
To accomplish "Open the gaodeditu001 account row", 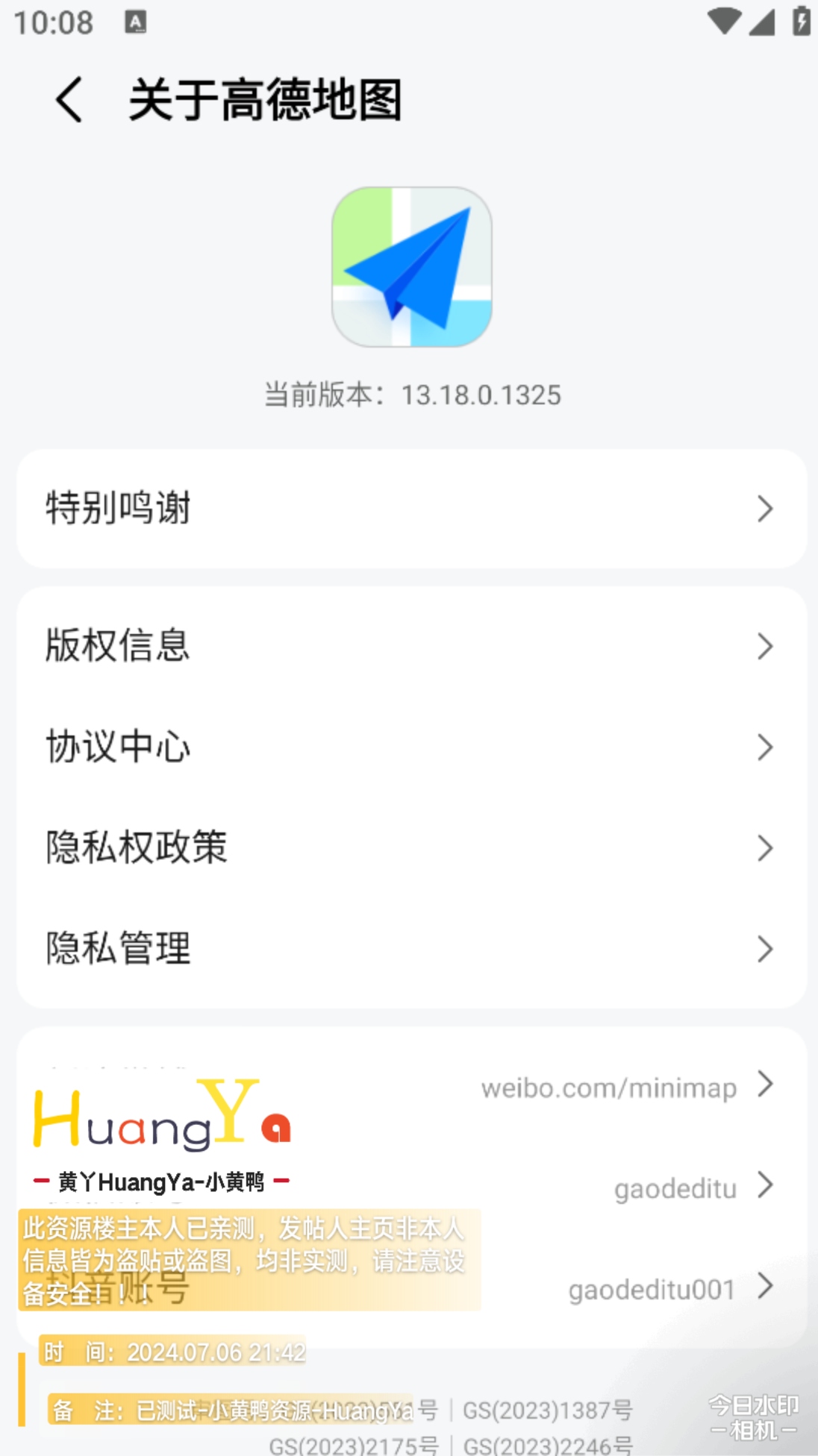I will point(652,1288).
